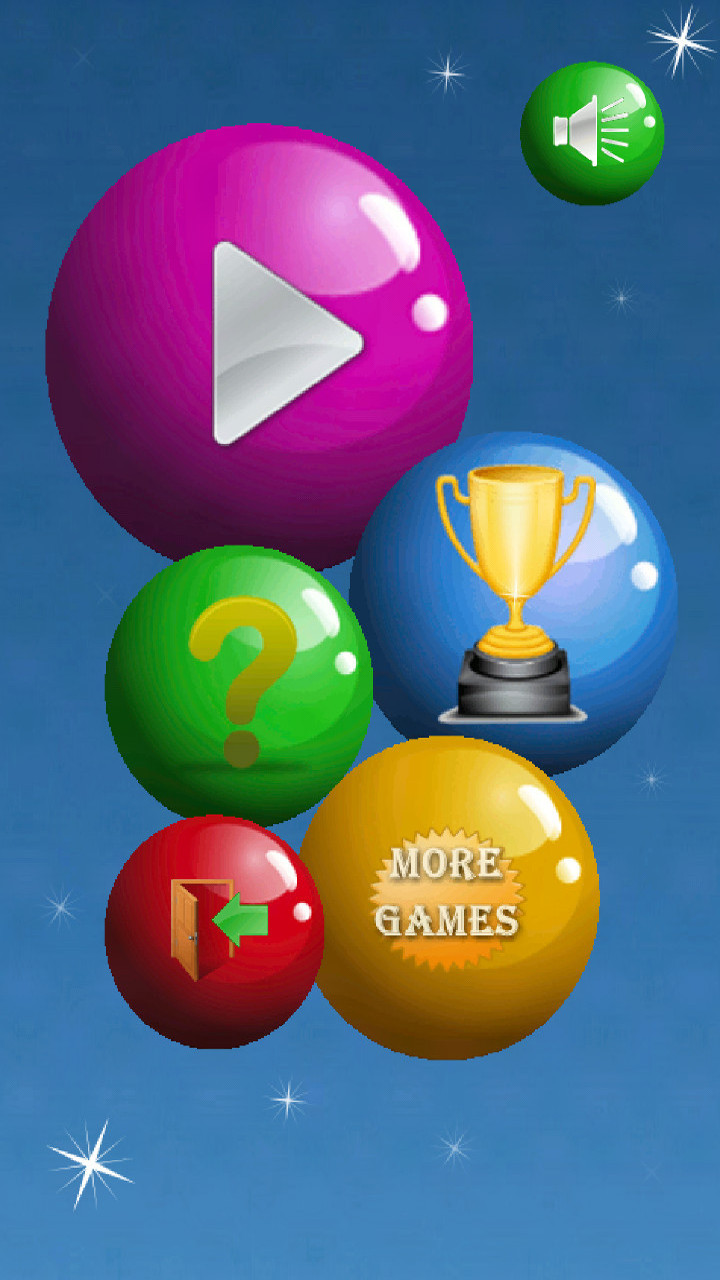Start the game with the play bubble

(x=260, y=345)
